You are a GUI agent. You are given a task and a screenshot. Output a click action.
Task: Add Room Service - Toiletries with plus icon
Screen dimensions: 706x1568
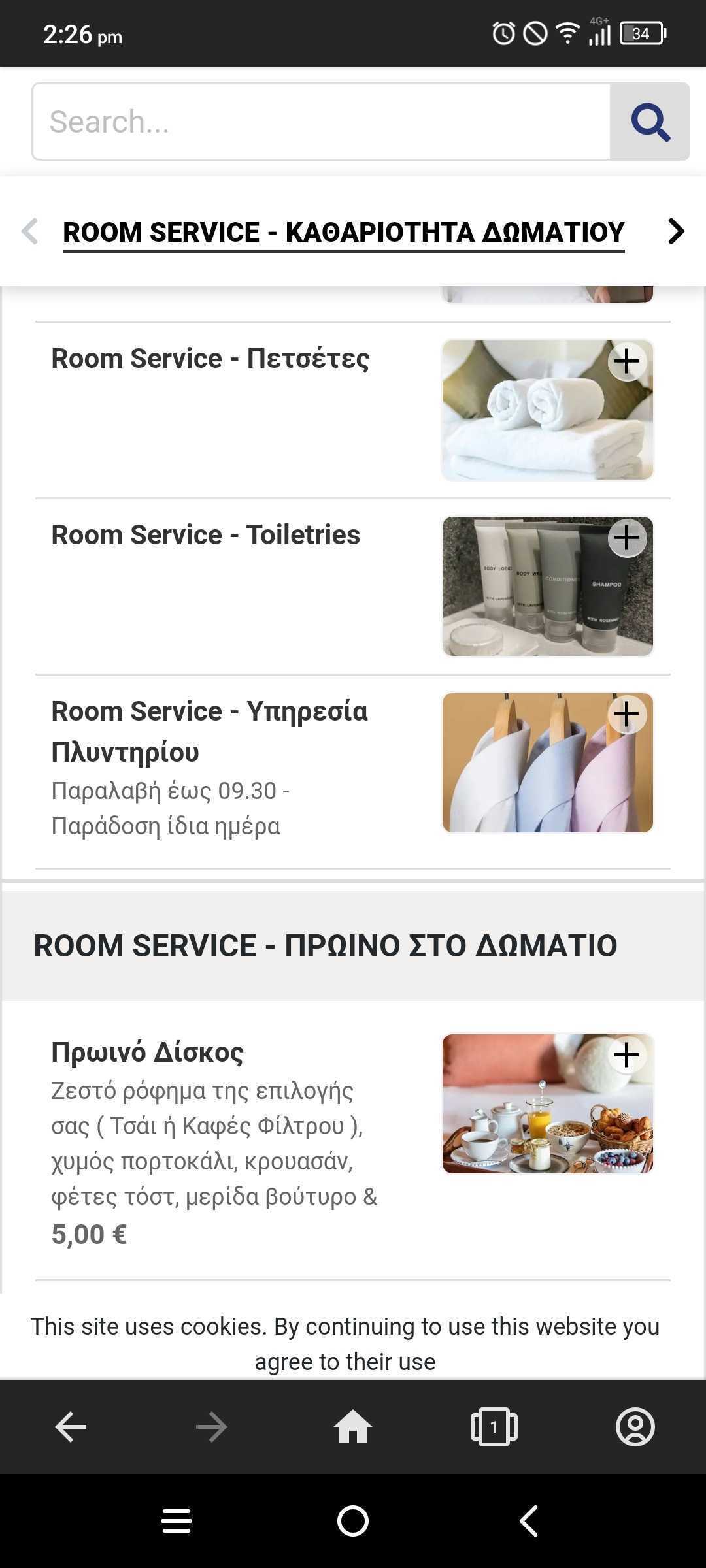tap(627, 538)
